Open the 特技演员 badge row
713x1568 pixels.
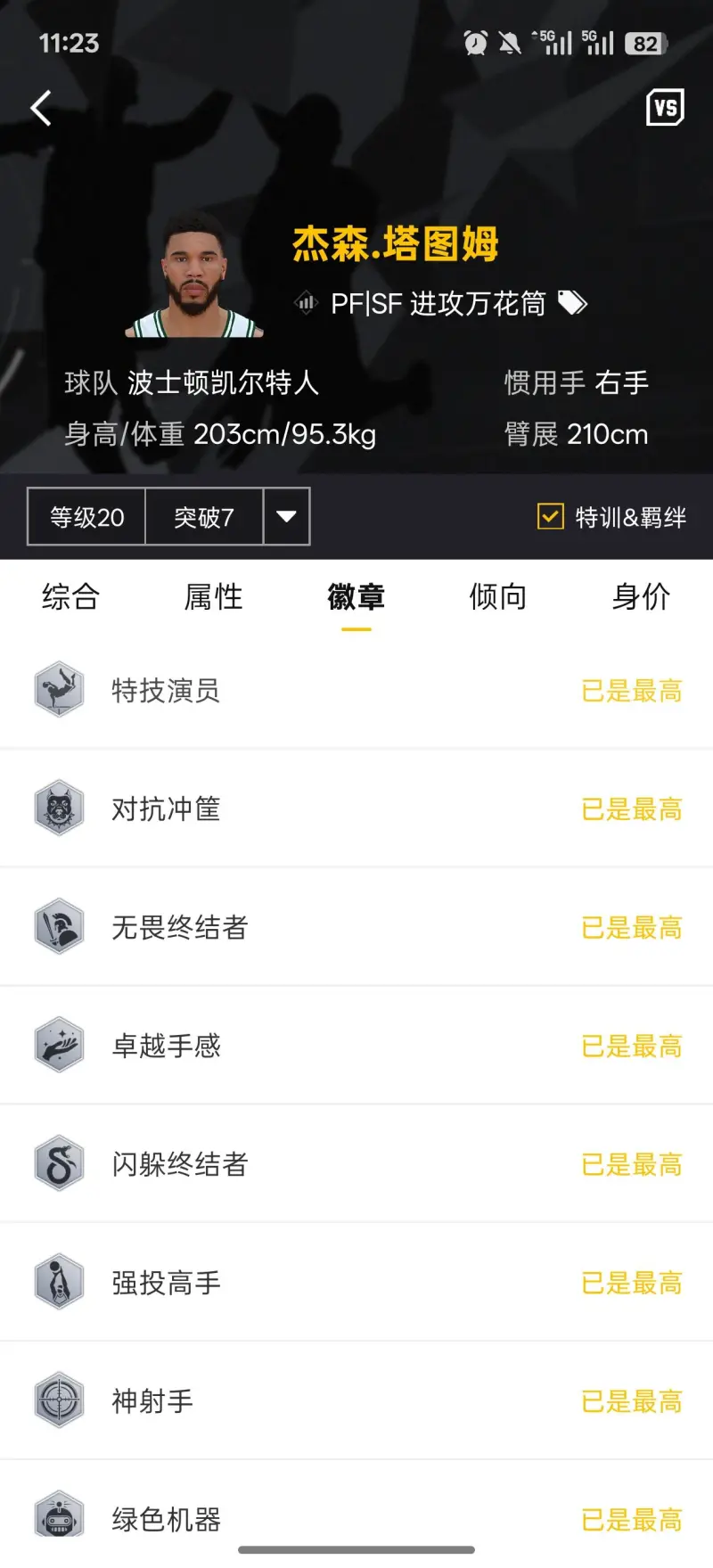click(356, 690)
